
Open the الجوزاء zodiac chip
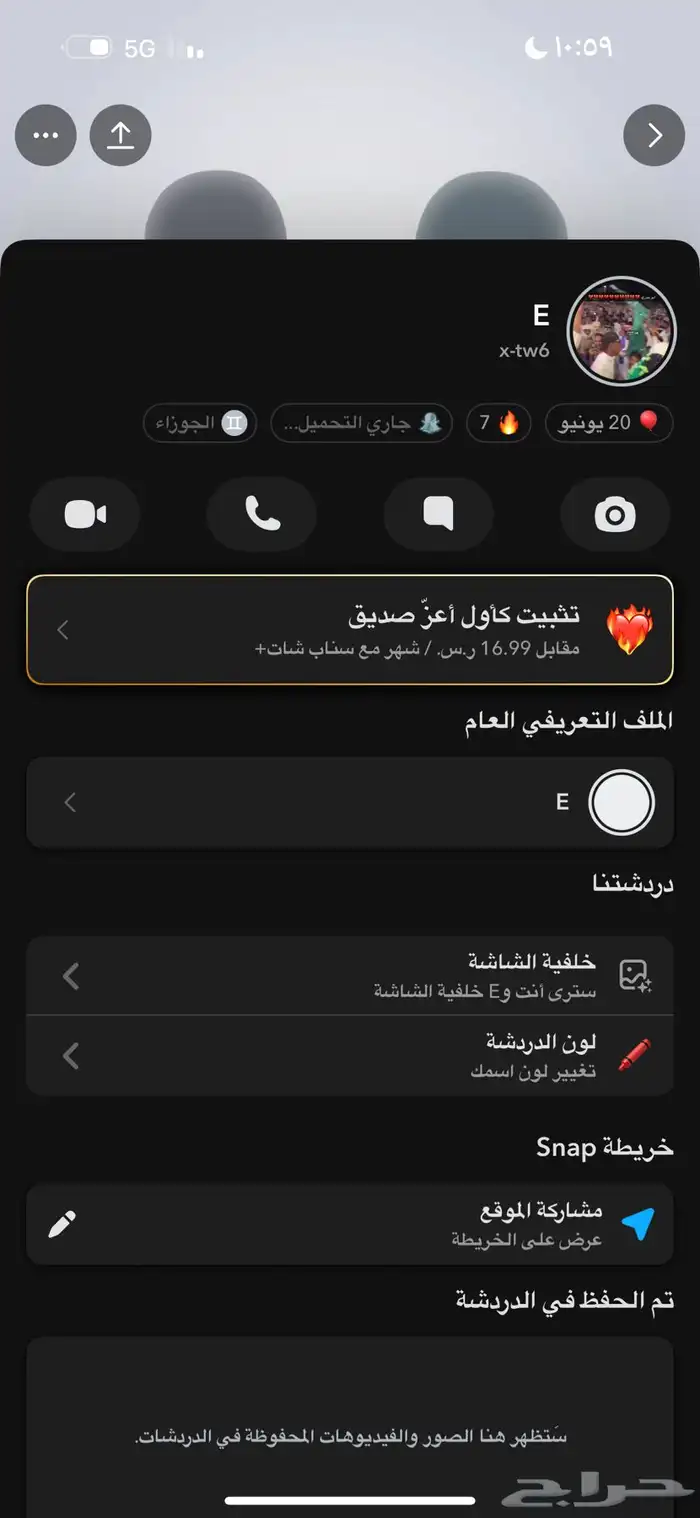[x=200, y=423]
